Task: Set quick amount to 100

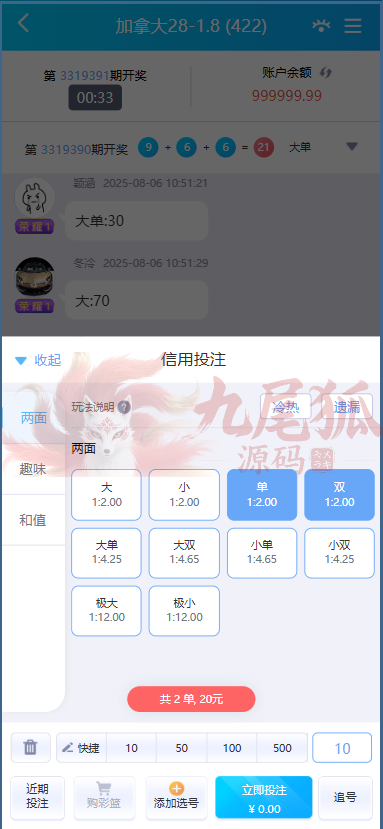Action: click(232, 748)
